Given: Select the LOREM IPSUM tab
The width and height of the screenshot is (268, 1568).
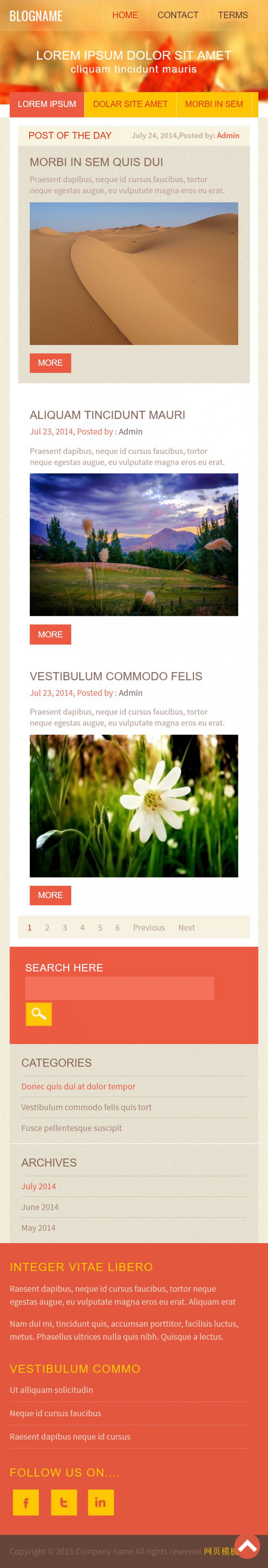Looking at the screenshot, I should coord(47,104).
